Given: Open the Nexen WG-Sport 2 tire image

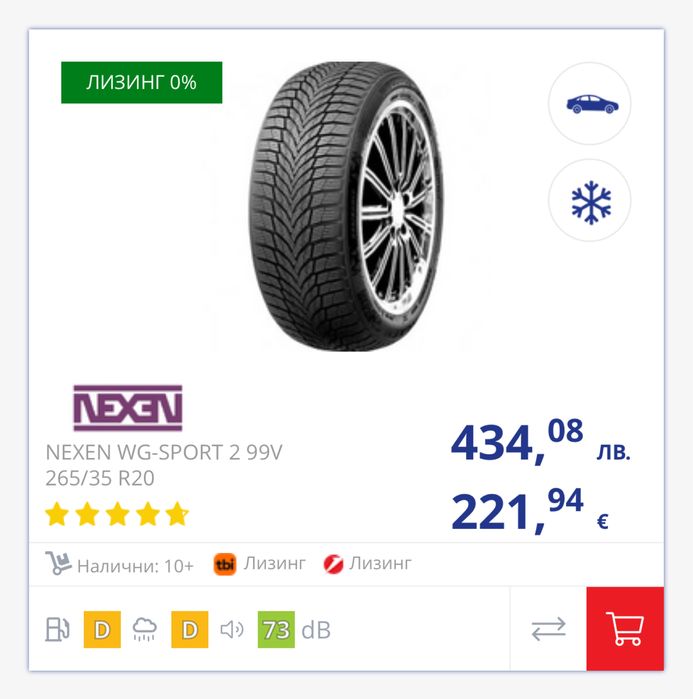Looking at the screenshot, I should tap(346, 205).
